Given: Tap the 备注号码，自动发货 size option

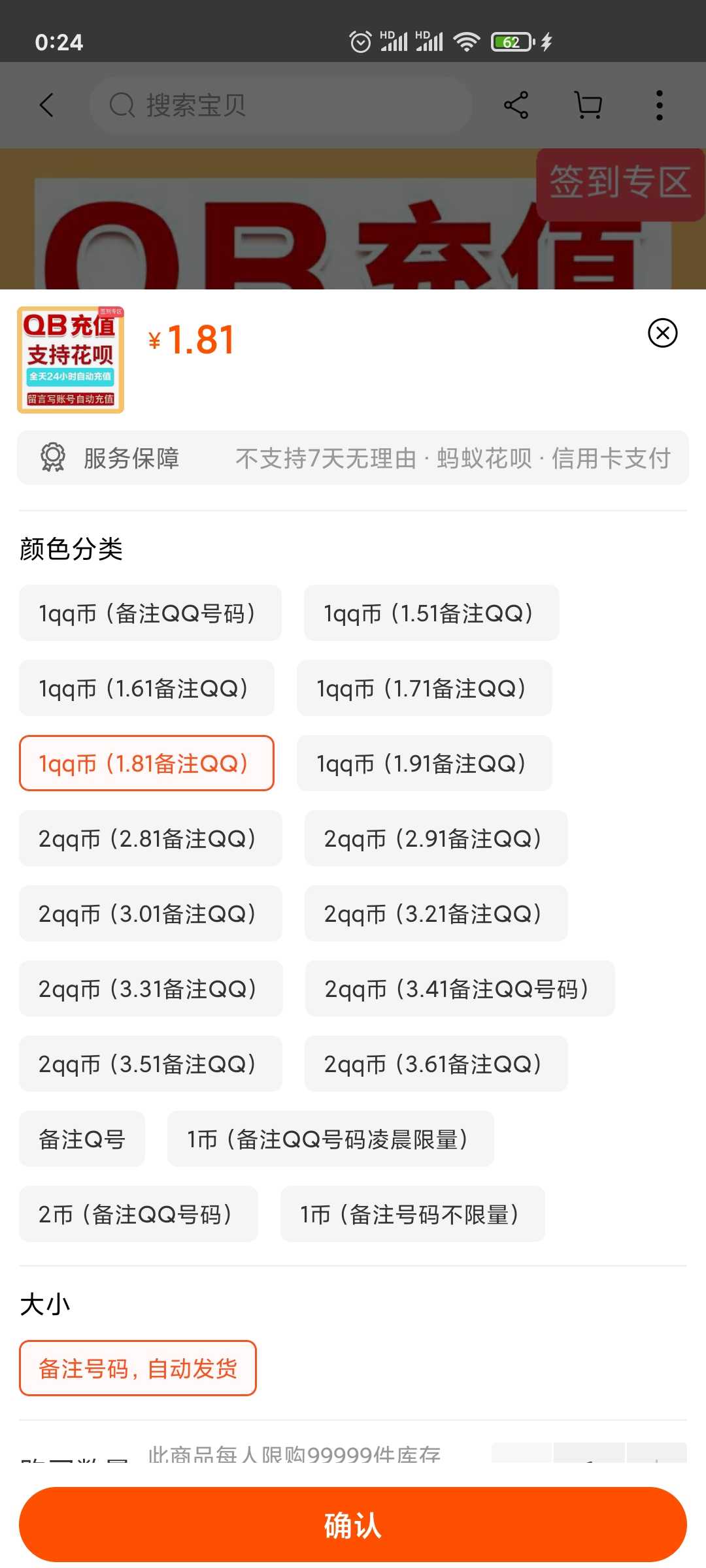Looking at the screenshot, I should (x=138, y=1369).
